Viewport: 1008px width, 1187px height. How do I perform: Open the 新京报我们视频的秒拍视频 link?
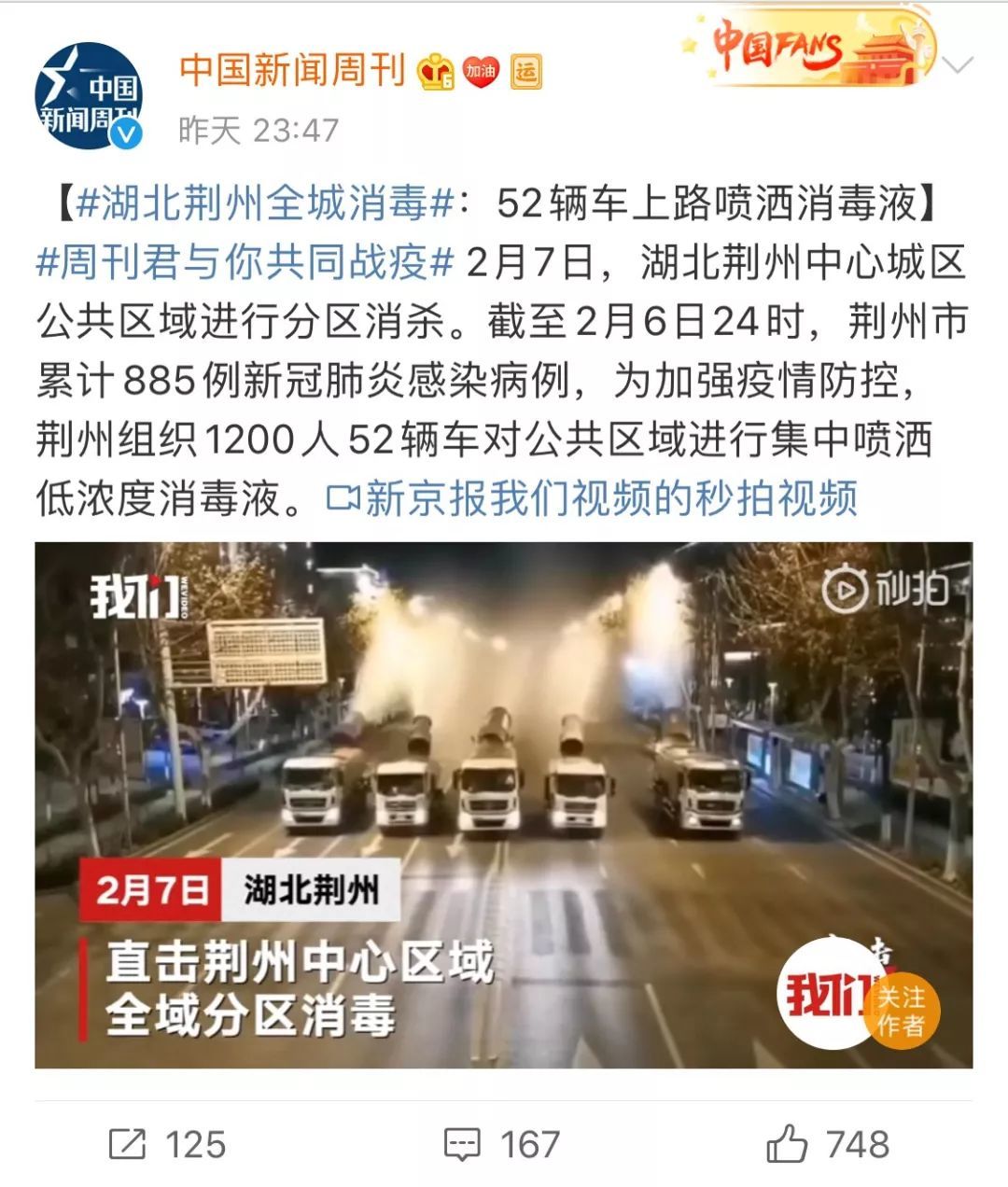[592, 498]
